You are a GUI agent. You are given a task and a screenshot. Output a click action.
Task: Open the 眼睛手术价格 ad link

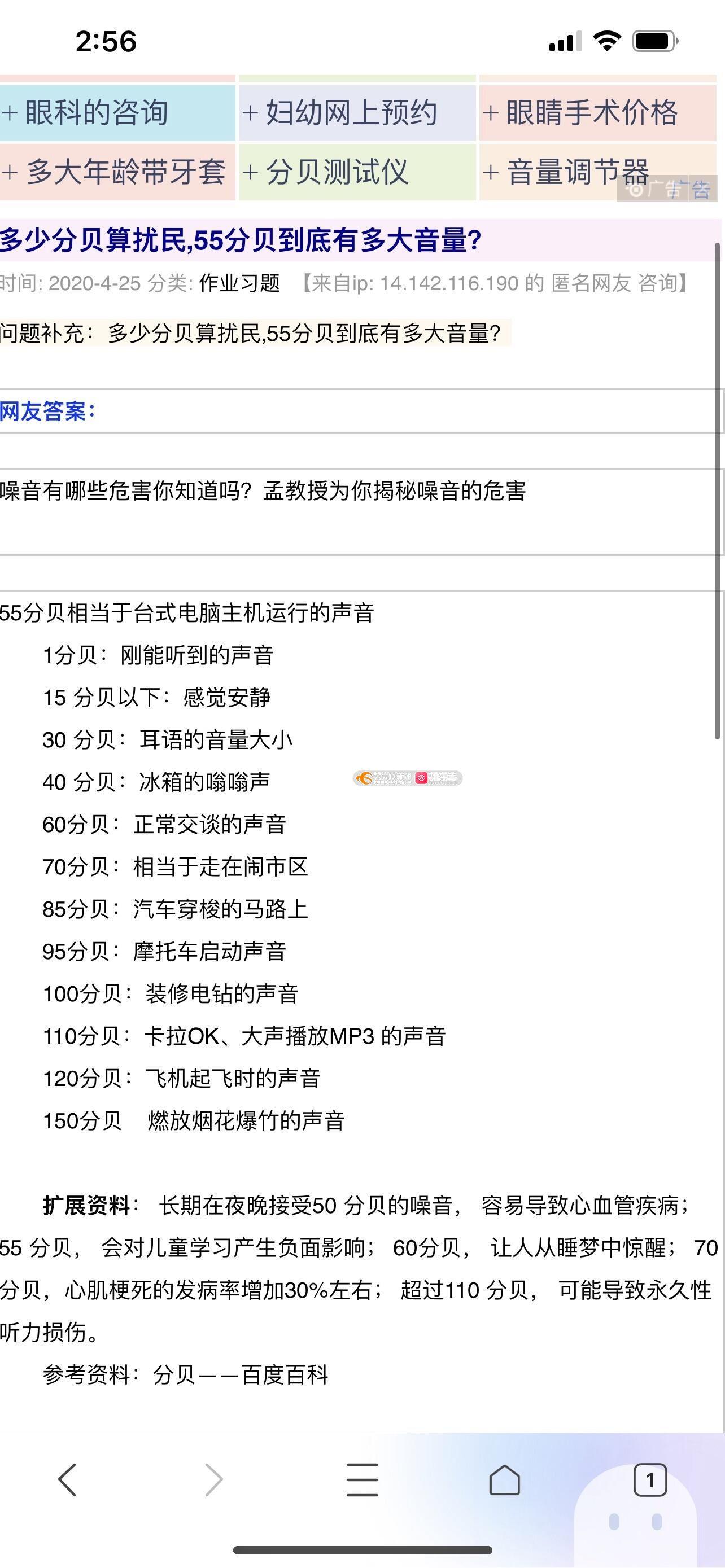[x=598, y=113]
